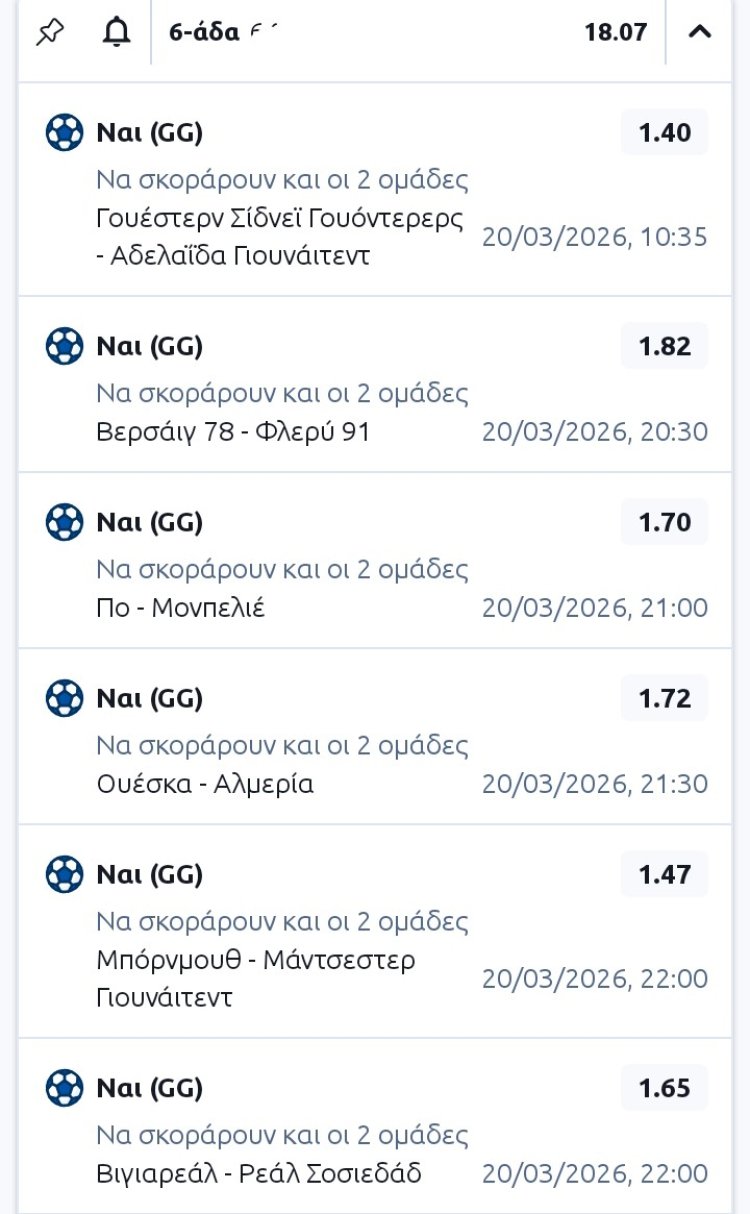Open the Γουέστερν Σίδνεϊ Γουόντερερς - Αδελαΐδα Γιουνάιτεντ match

(280, 237)
